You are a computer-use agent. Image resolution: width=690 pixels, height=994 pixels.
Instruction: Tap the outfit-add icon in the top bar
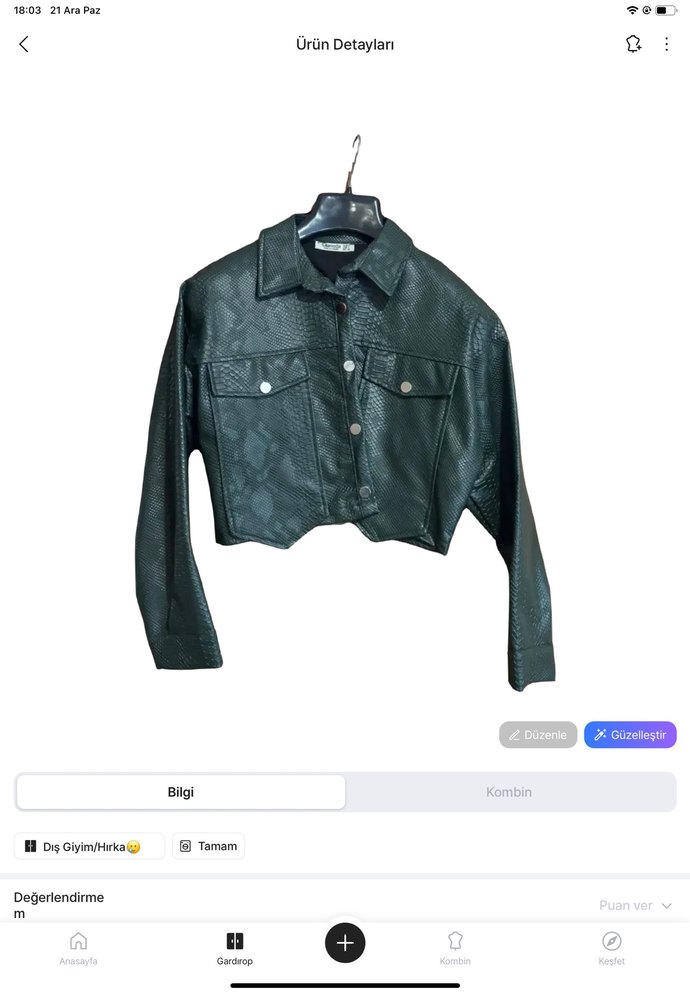(633, 44)
